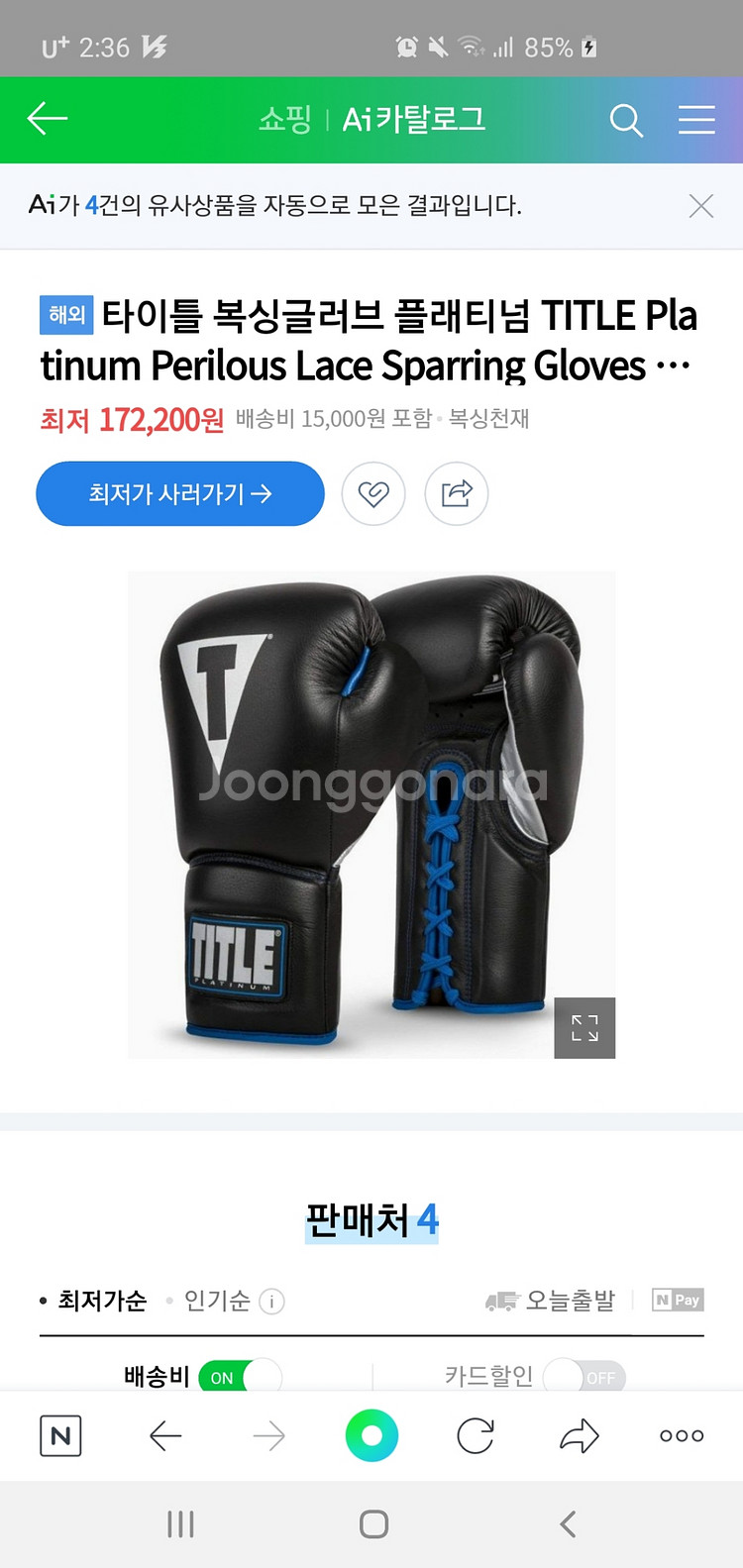The image size is (743, 1568).
Task: Expand the boxing gloves image fullscreen
Action: pyautogui.click(x=584, y=1027)
